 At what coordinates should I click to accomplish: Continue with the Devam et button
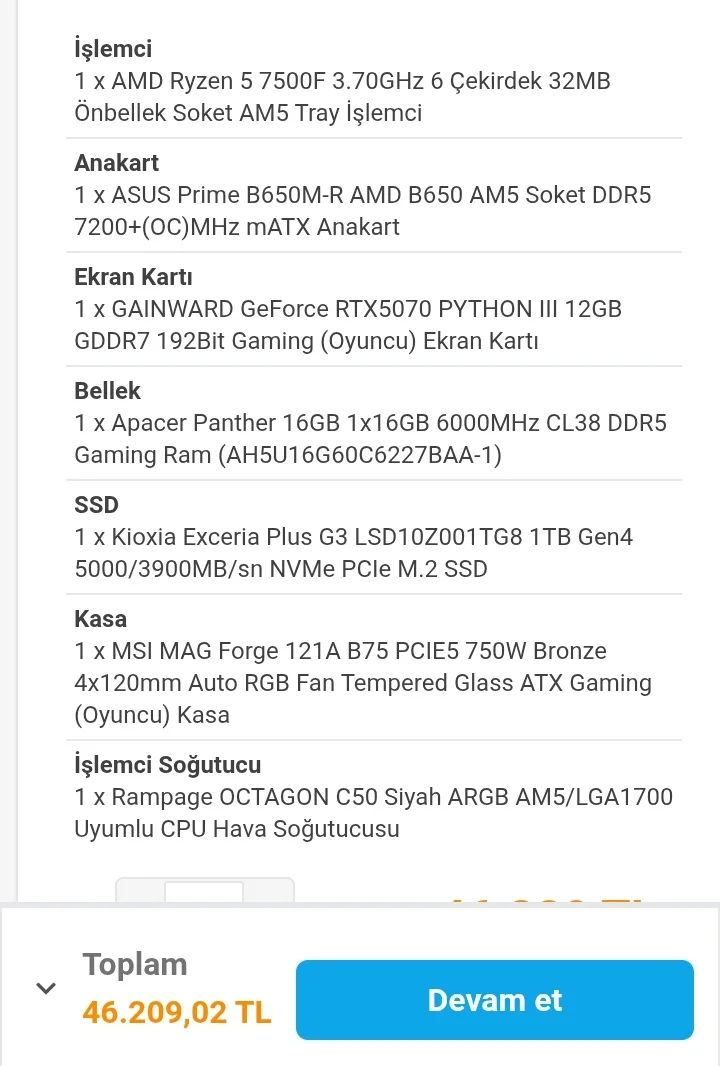coord(494,1000)
